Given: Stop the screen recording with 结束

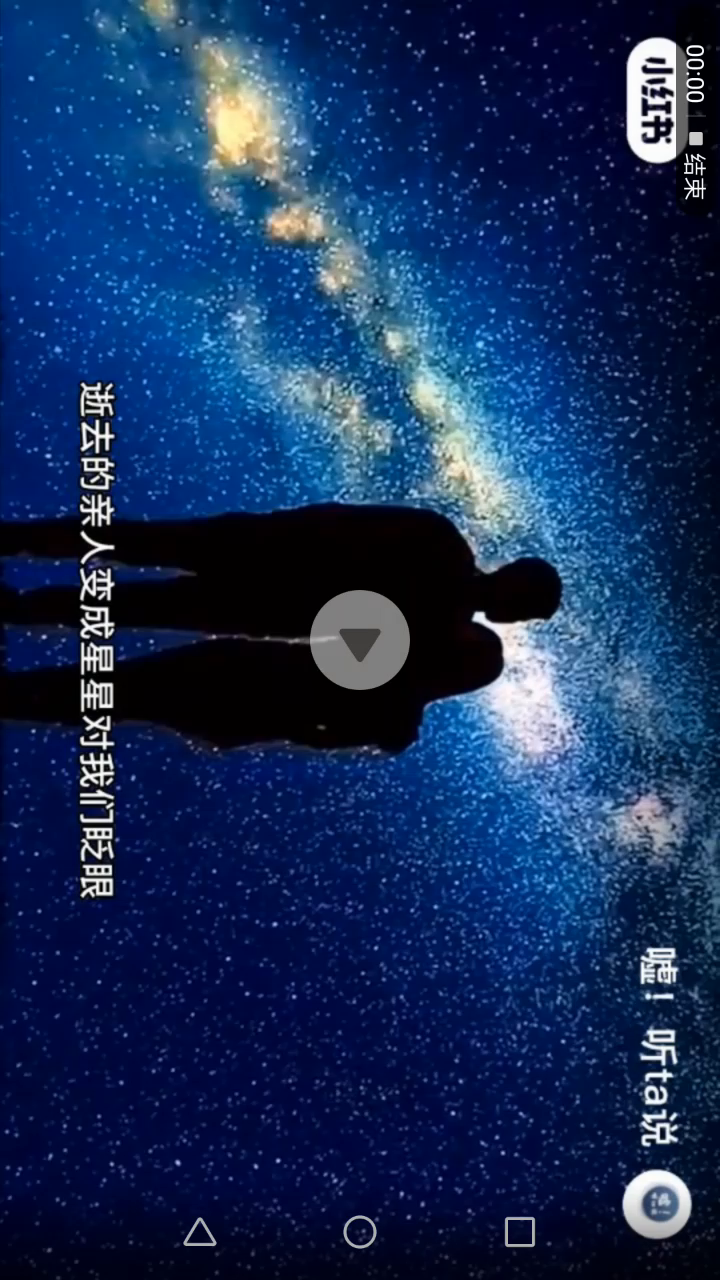Looking at the screenshot, I should (695, 165).
